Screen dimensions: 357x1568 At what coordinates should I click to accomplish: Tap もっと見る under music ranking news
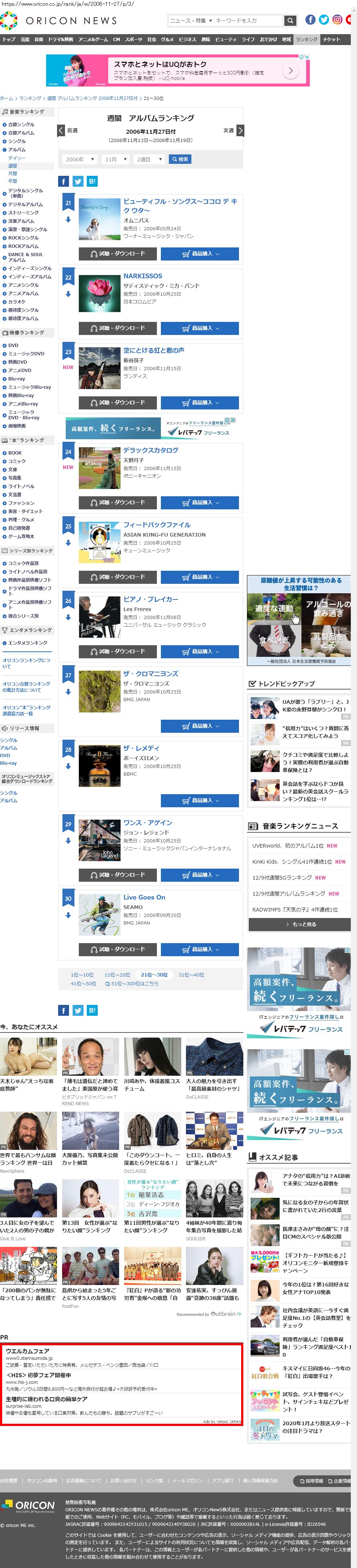[300, 924]
